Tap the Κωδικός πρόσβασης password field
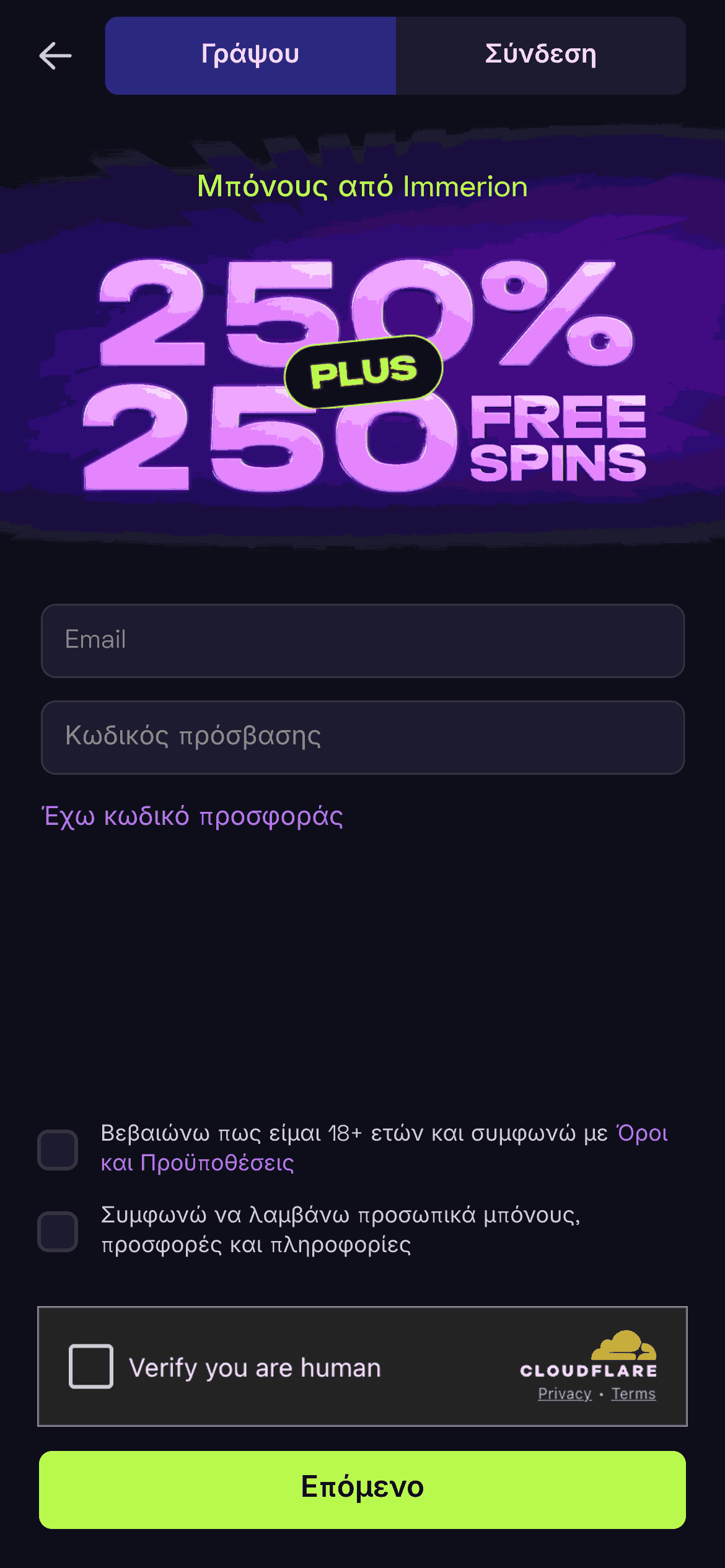The image size is (725, 1568). pyautogui.click(x=362, y=737)
